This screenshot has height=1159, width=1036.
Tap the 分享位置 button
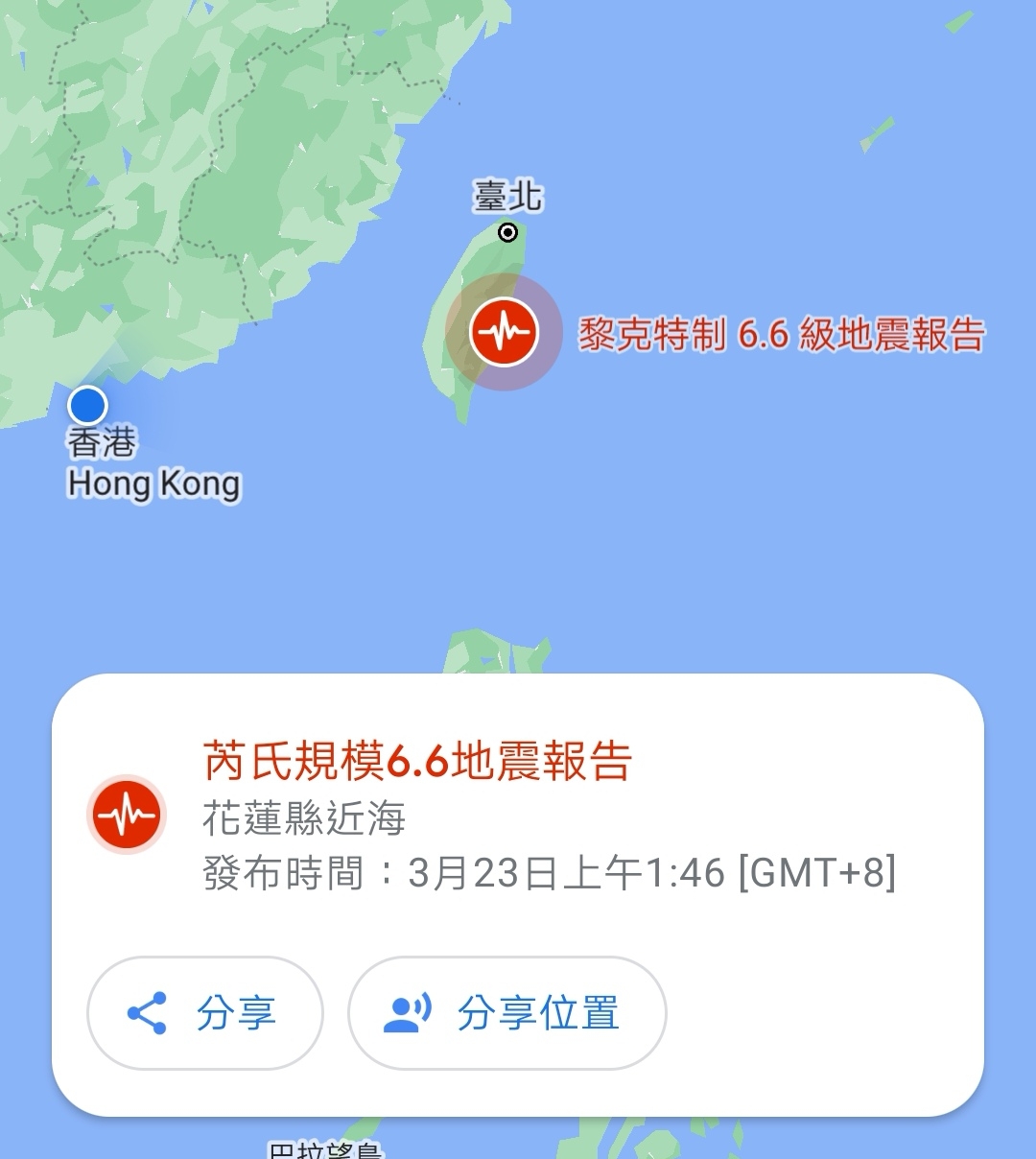[506, 1013]
